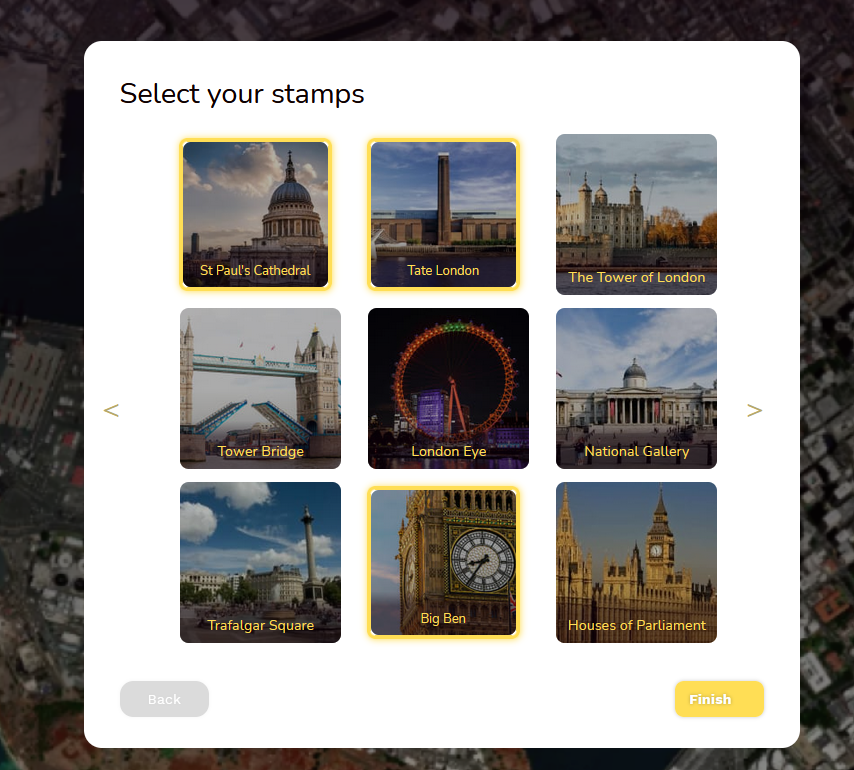The width and height of the screenshot is (854, 770).
Task: Confirm selection with Finish button
Action: pos(718,699)
